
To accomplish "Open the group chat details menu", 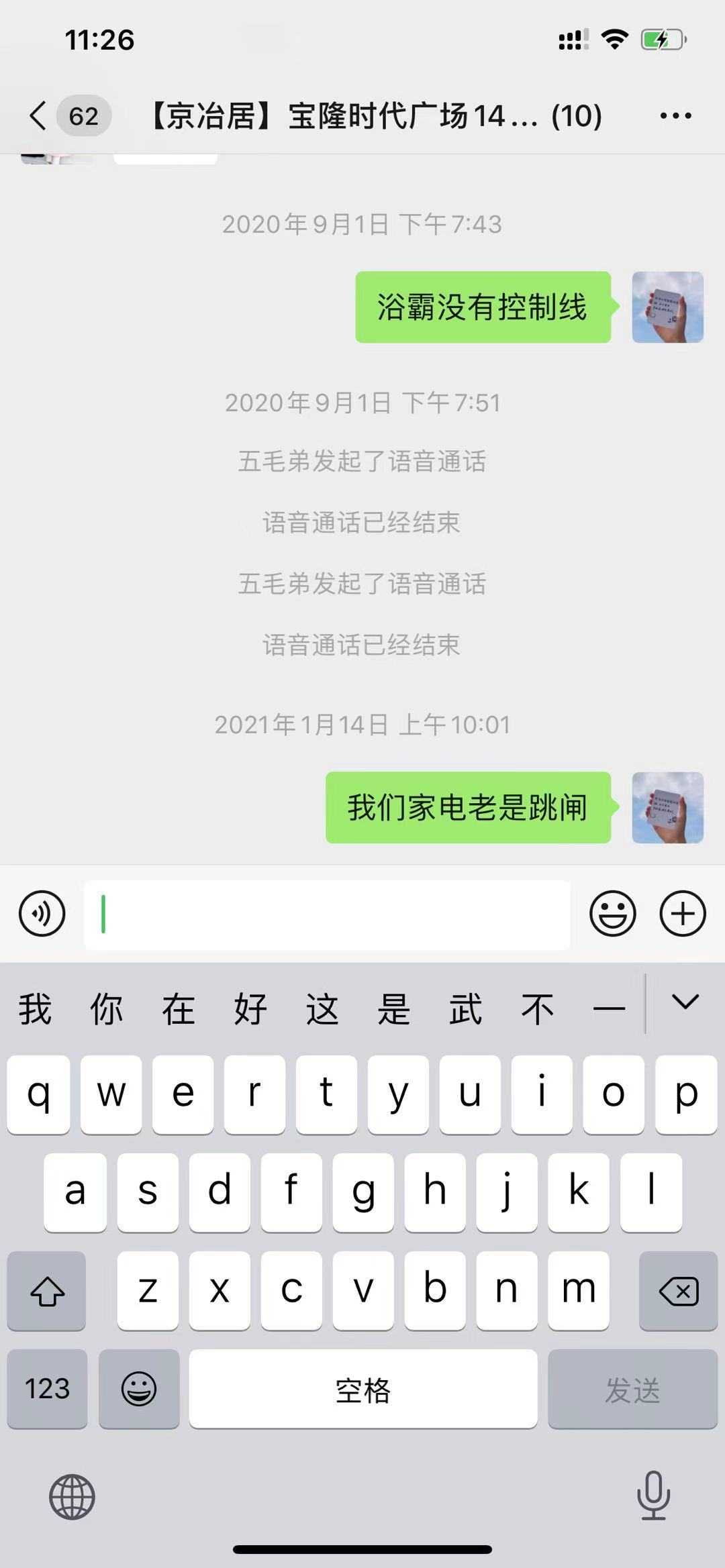I will (x=675, y=115).
